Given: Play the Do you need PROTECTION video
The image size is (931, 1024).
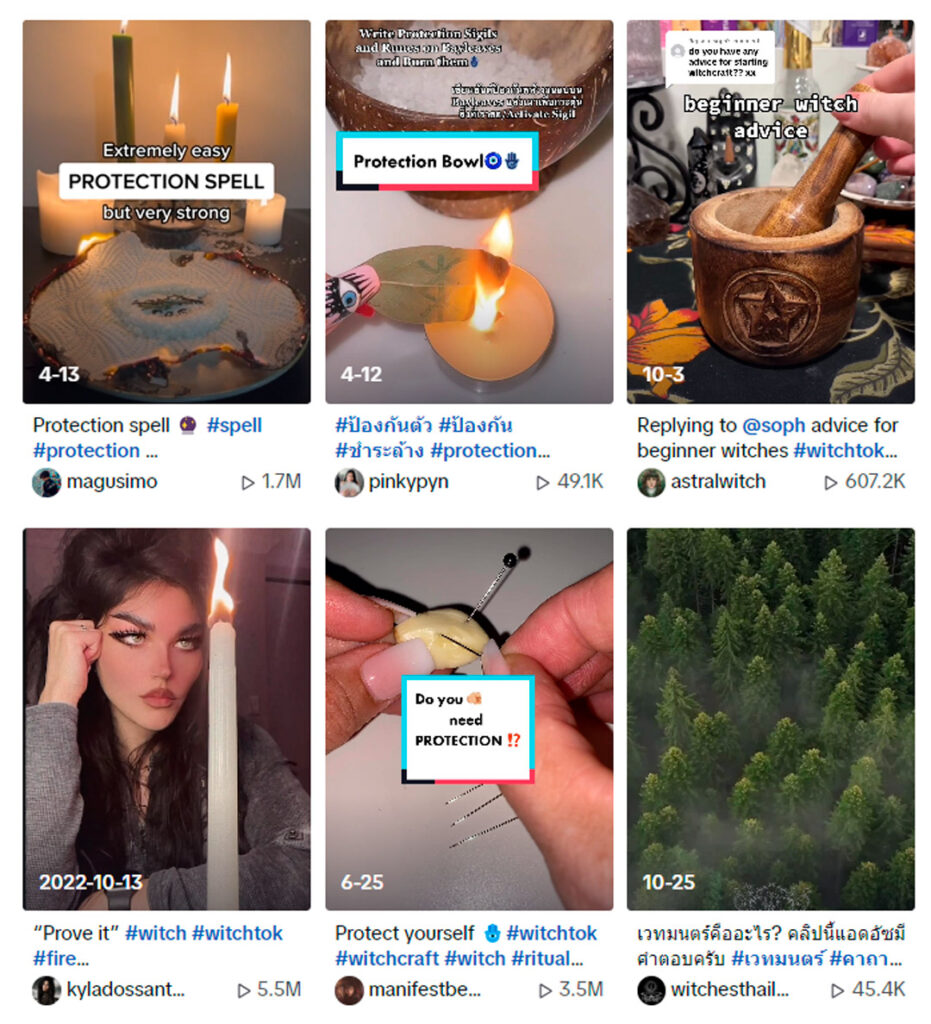Looking at the screenshot, I should click(x=469, y=719).
